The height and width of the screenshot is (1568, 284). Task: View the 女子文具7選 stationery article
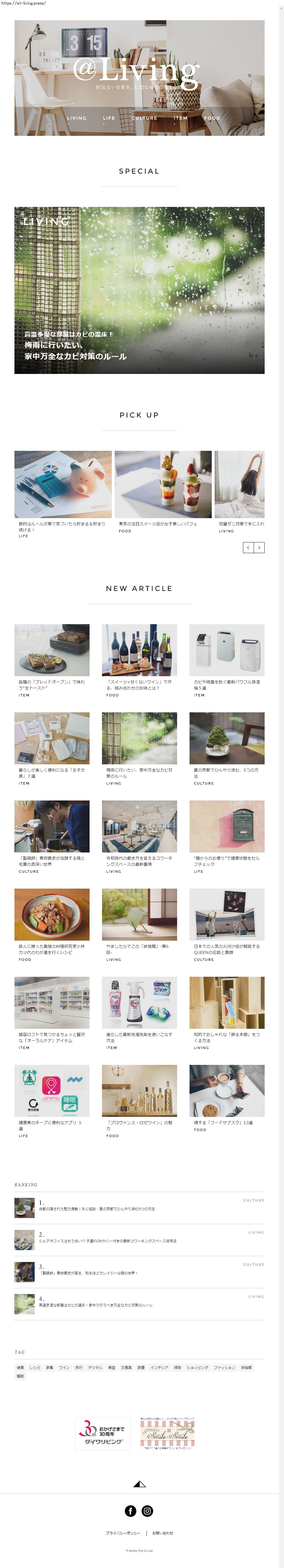point(52,738)
